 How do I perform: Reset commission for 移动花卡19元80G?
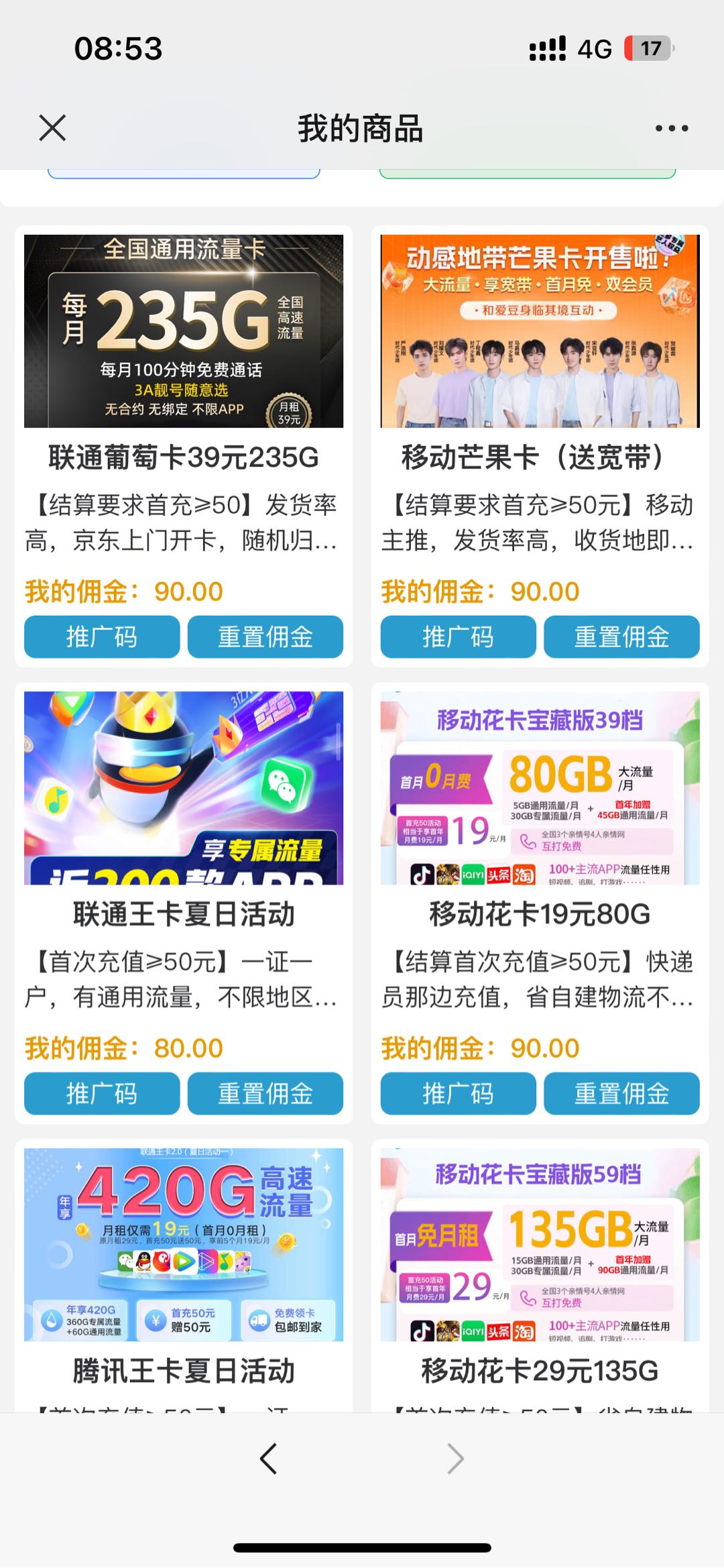pos(621,1093)
